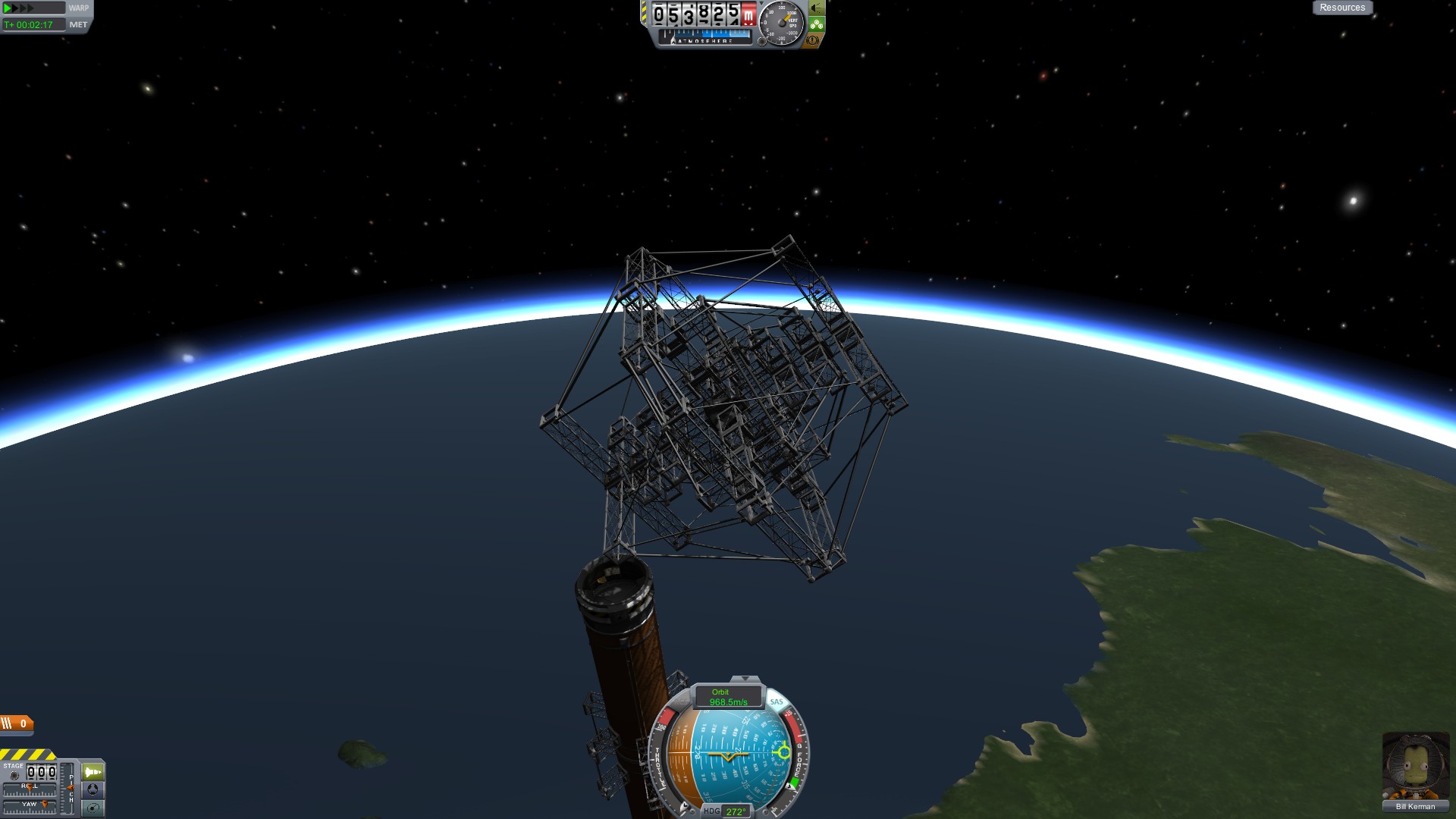Toggle SAS on the navball
Image resolution: width=1456 pixels, height=819 pixels.
pos(776,701)
